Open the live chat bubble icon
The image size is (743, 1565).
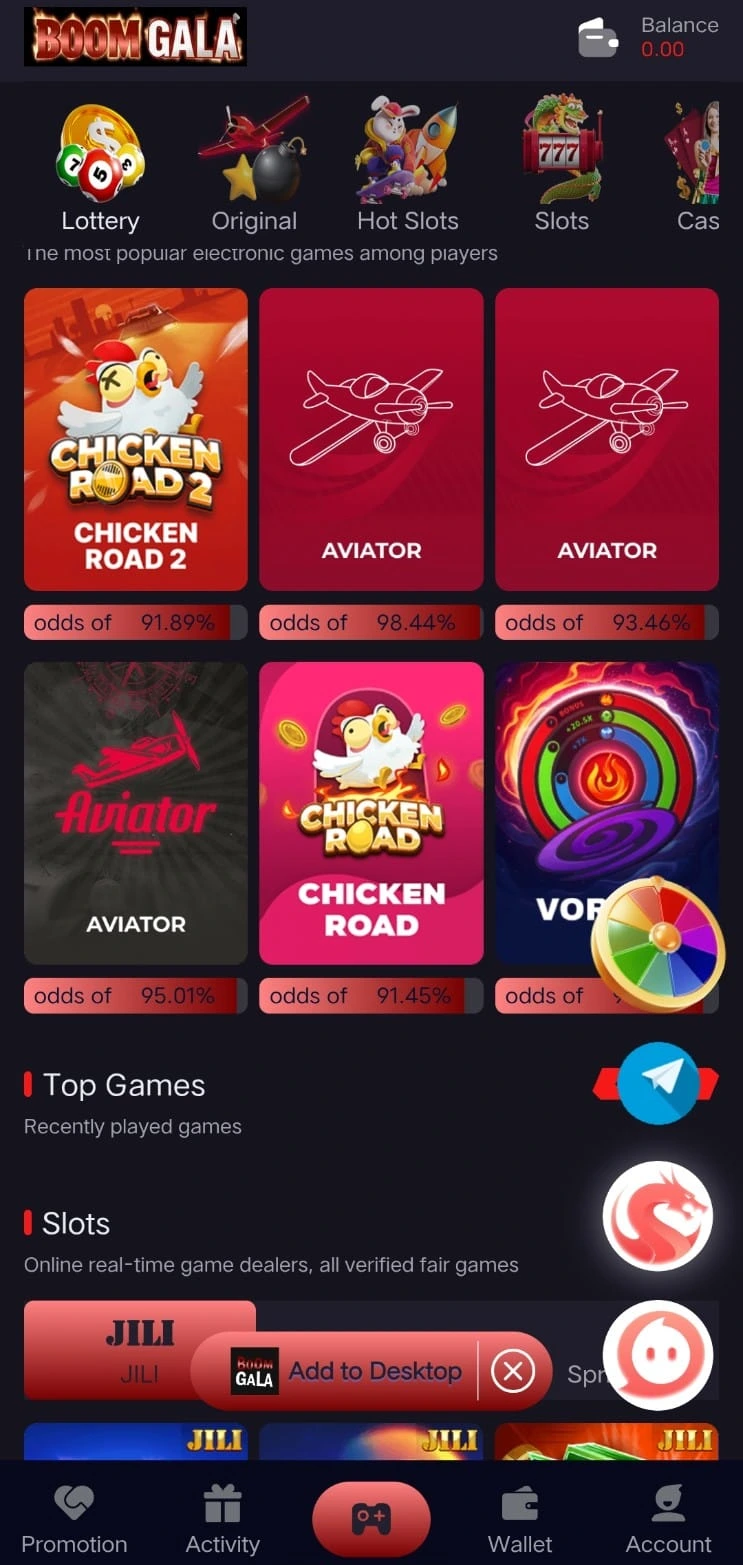point(658,1355)
